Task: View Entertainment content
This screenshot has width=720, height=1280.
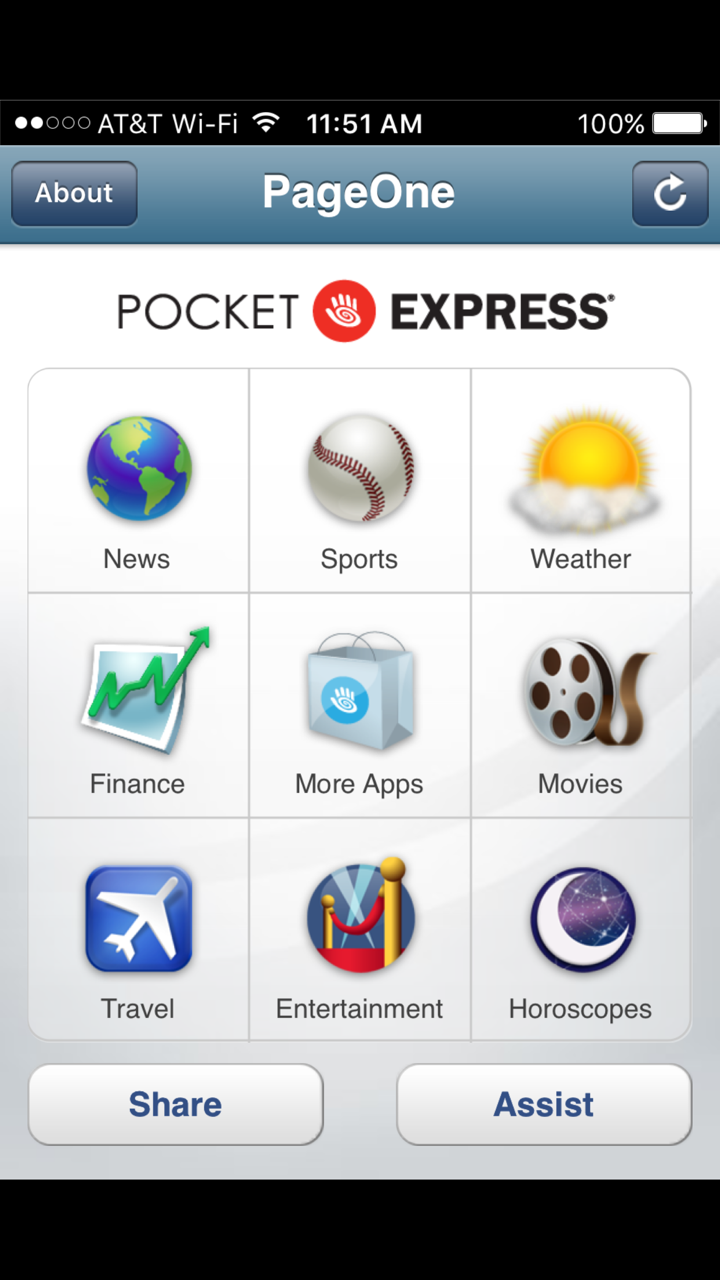Action: tap(359, 932)
